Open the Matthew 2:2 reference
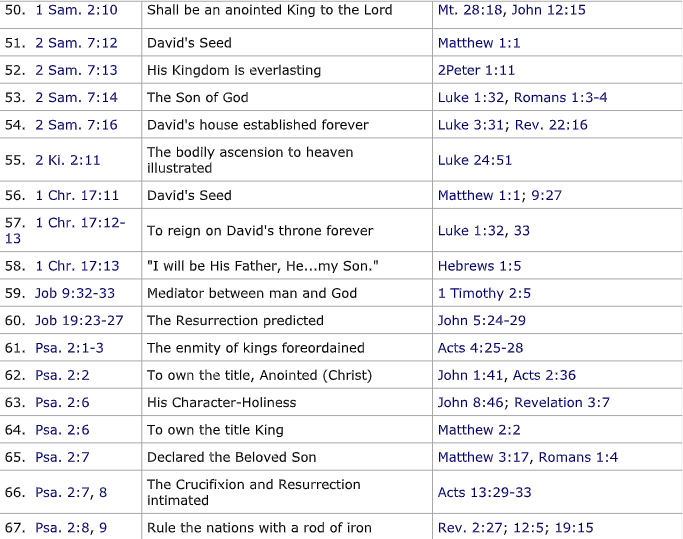Viewport: 683px width, 539px height. (x=479, y=430)
